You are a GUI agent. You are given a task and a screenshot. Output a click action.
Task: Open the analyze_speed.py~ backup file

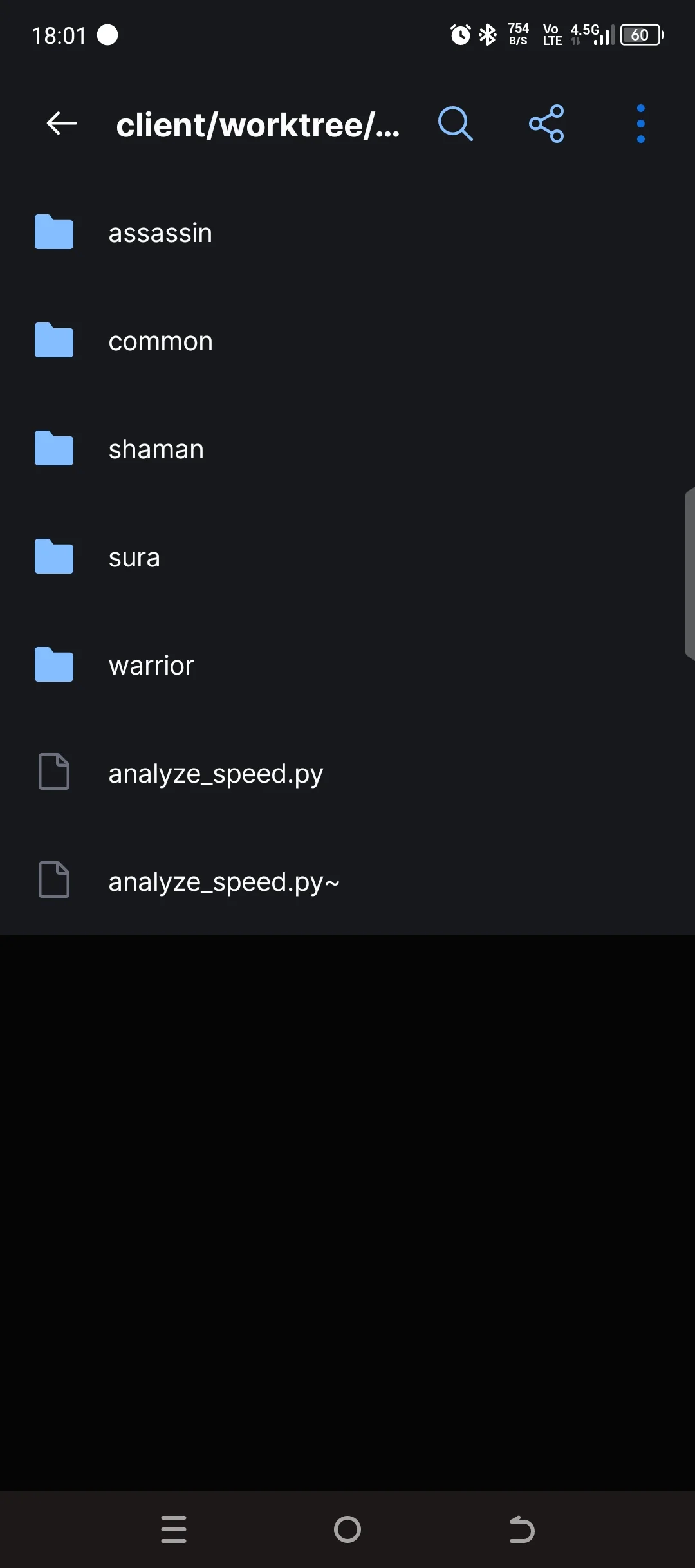click(x=223, y=882)
